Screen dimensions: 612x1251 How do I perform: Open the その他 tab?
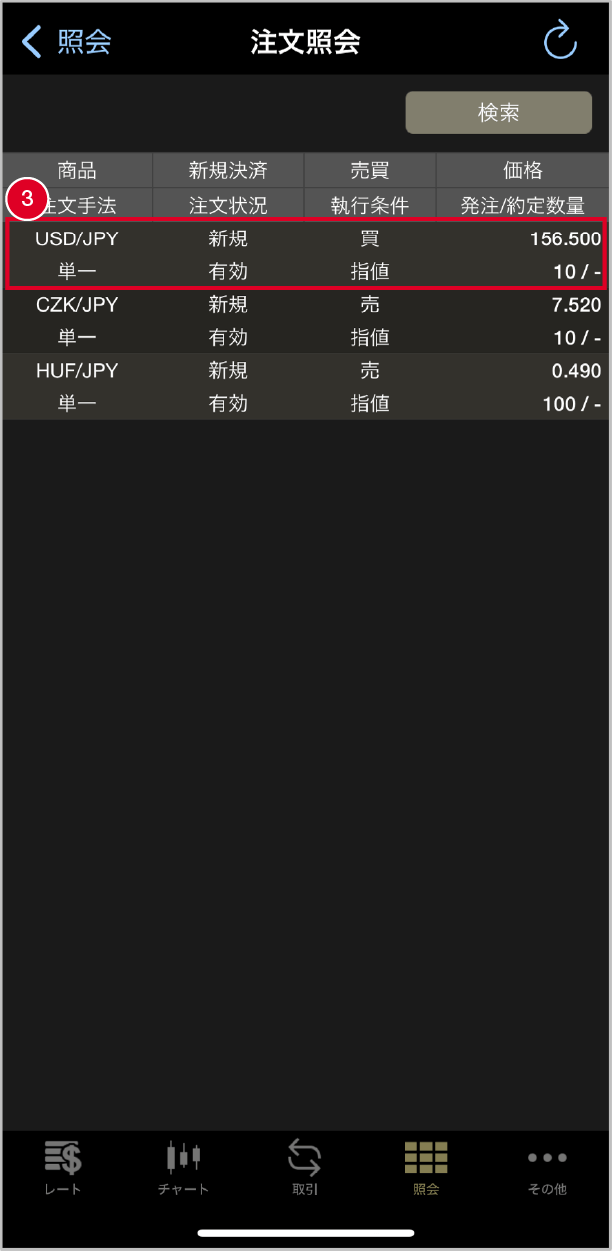(x=547, y=1168)
